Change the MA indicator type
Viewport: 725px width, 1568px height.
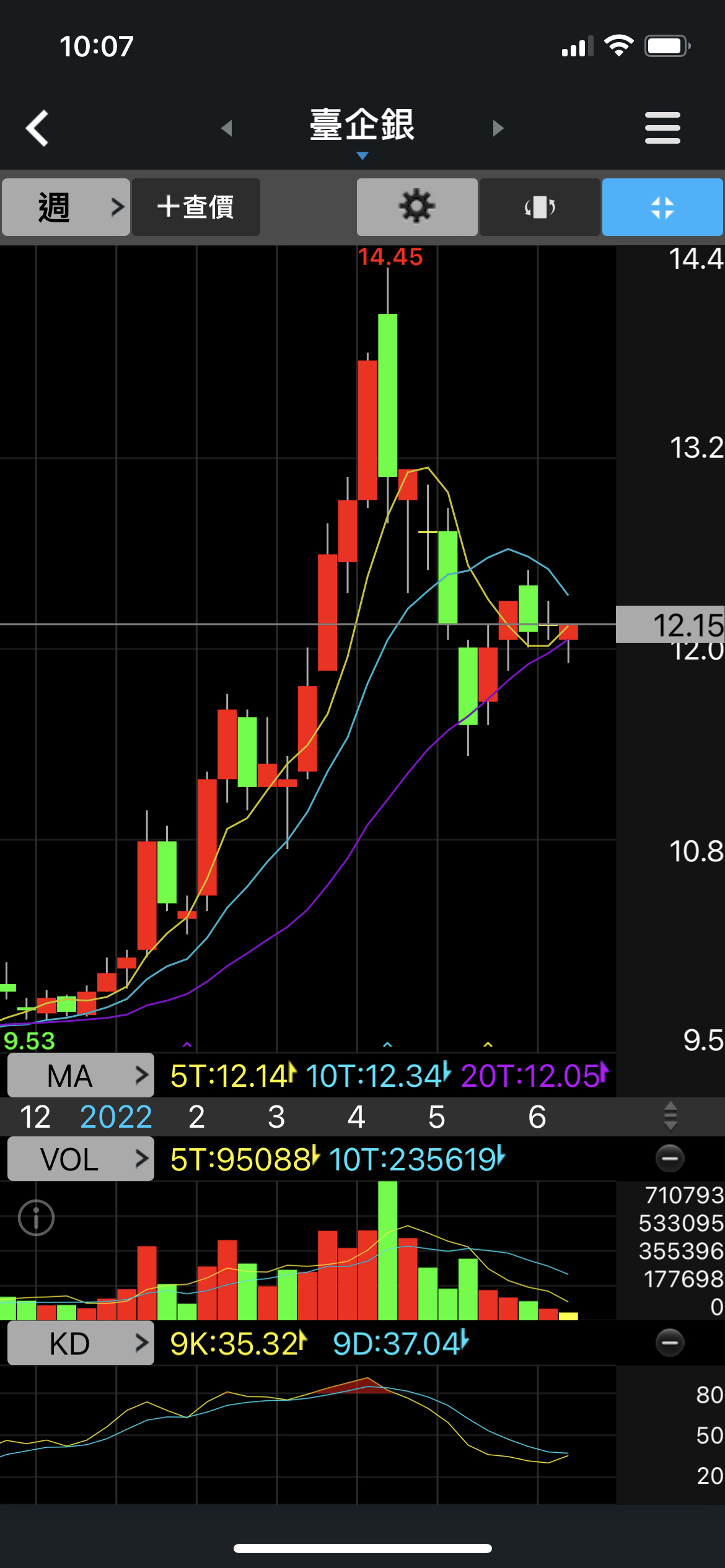[81, 1075]
